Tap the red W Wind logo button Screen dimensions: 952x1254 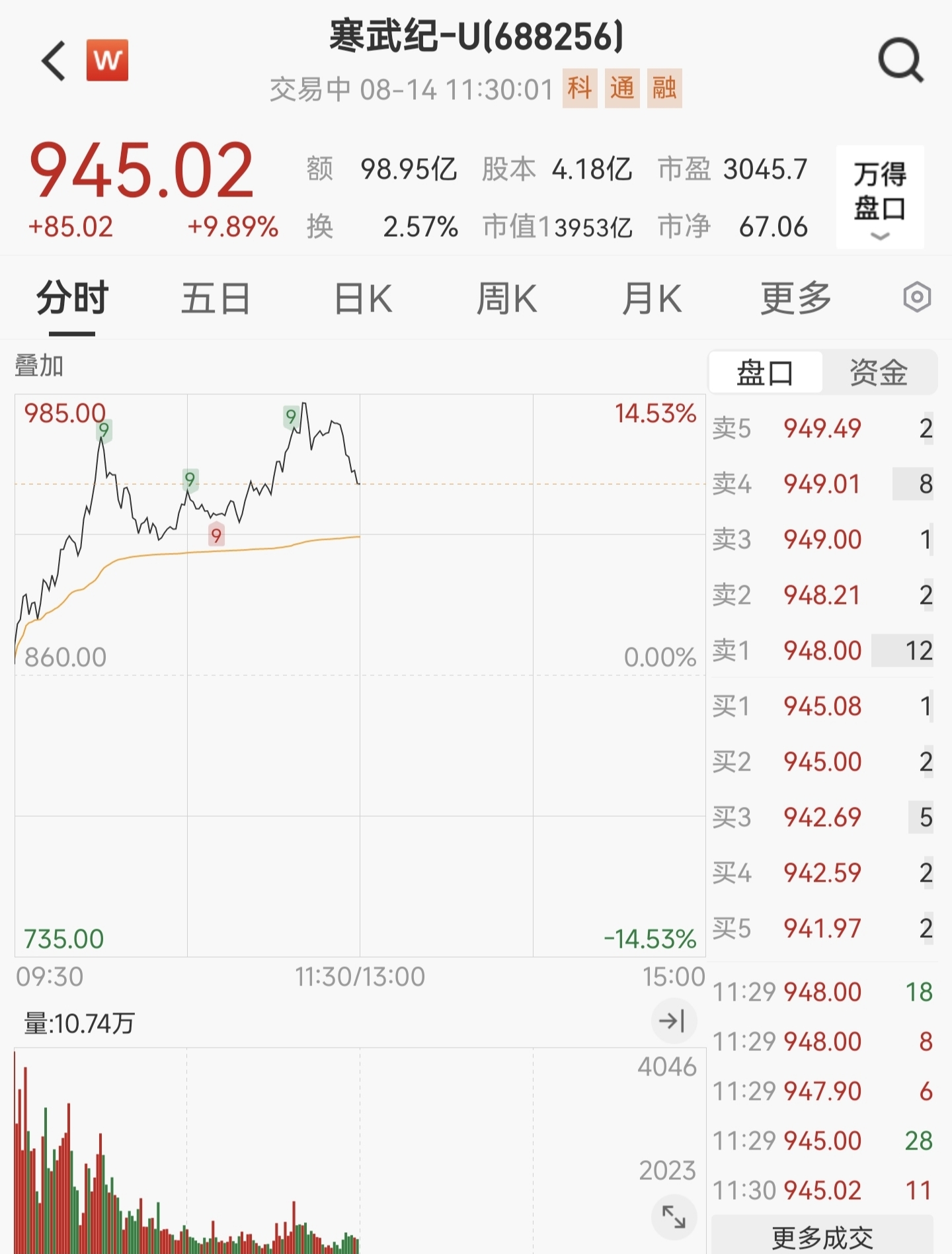coord(107,61)
